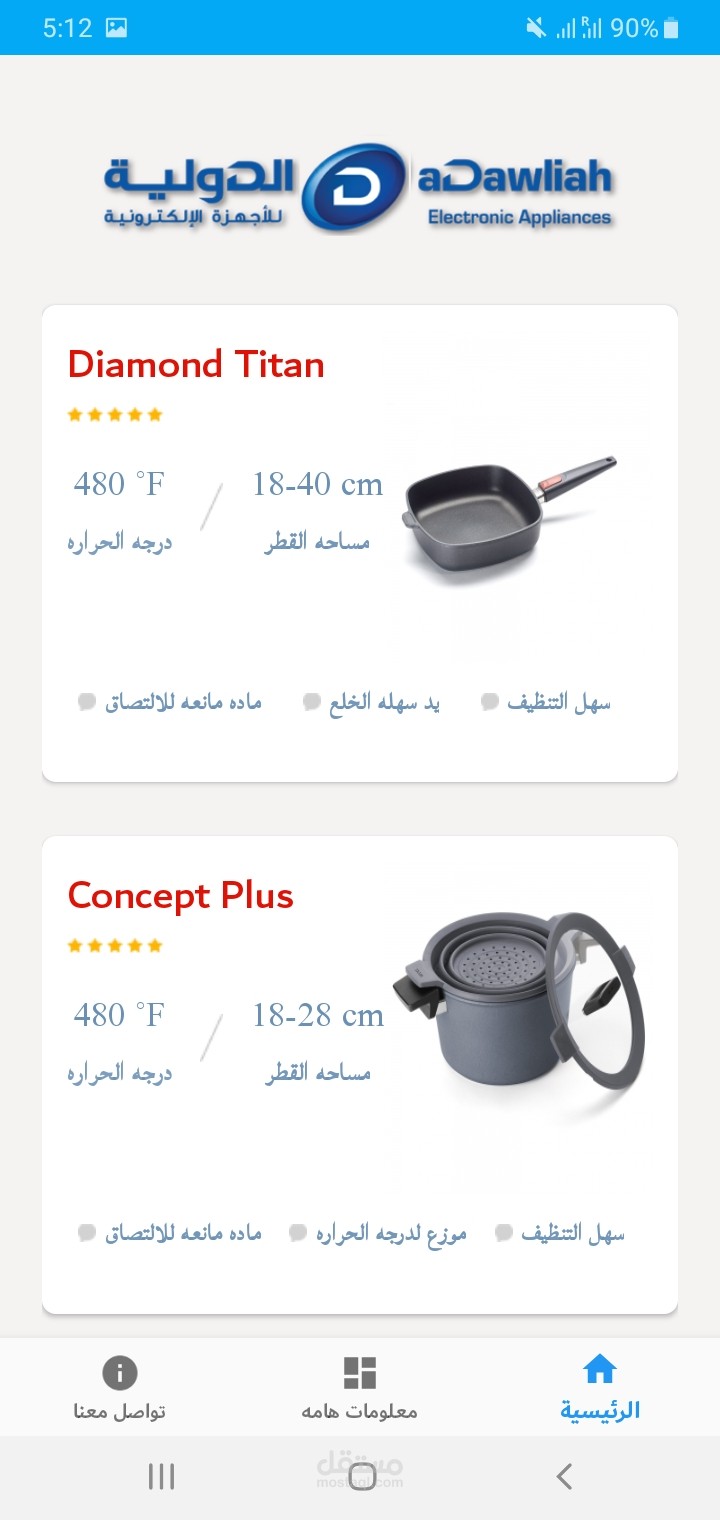Switch to the الرئيسية home tab
Screen dimensions: 720x1520
[x=599, y=1388]
